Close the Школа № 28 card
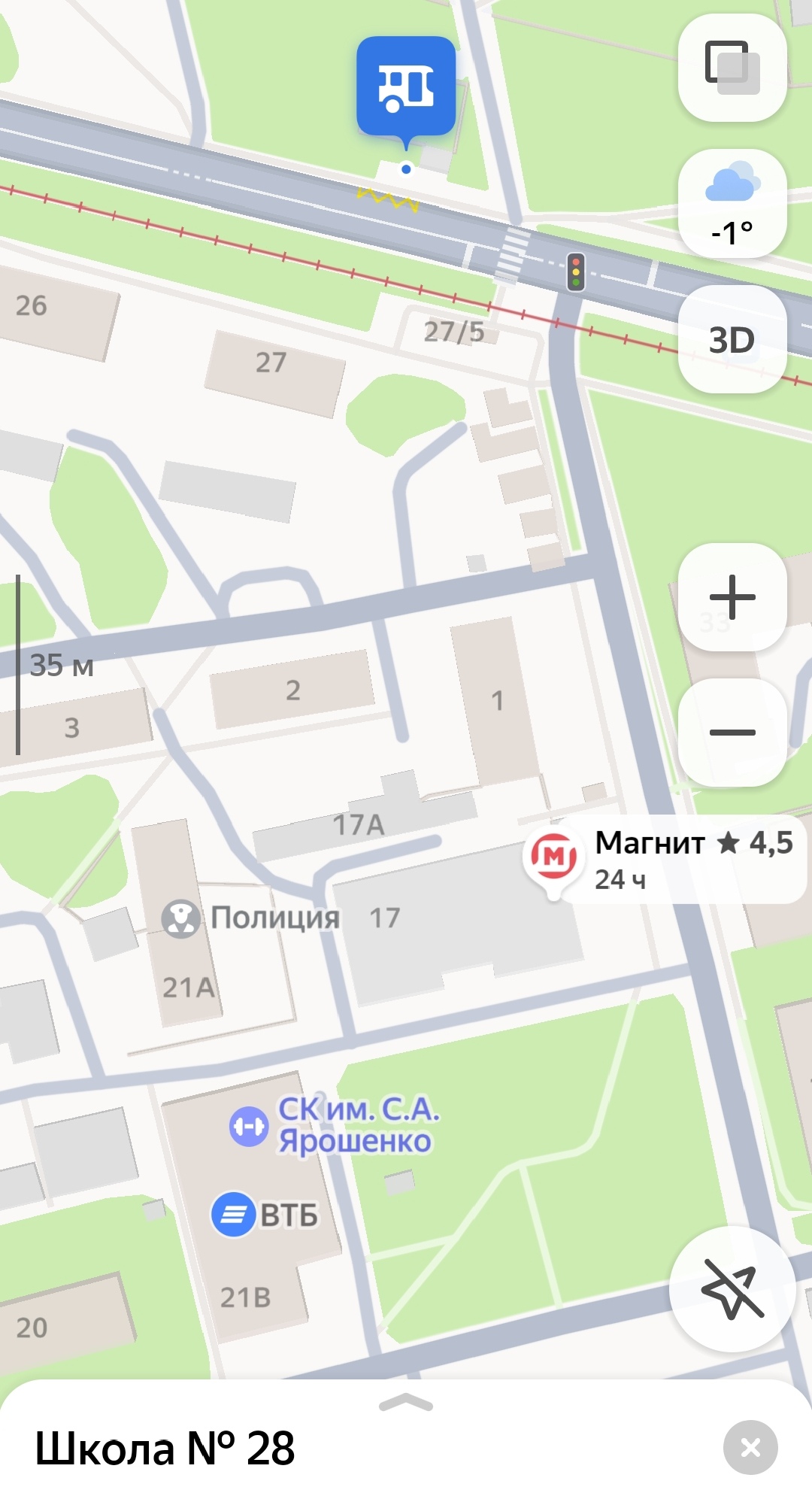Viewport: 812px width, 1502px height. (x=750, y=1447)
